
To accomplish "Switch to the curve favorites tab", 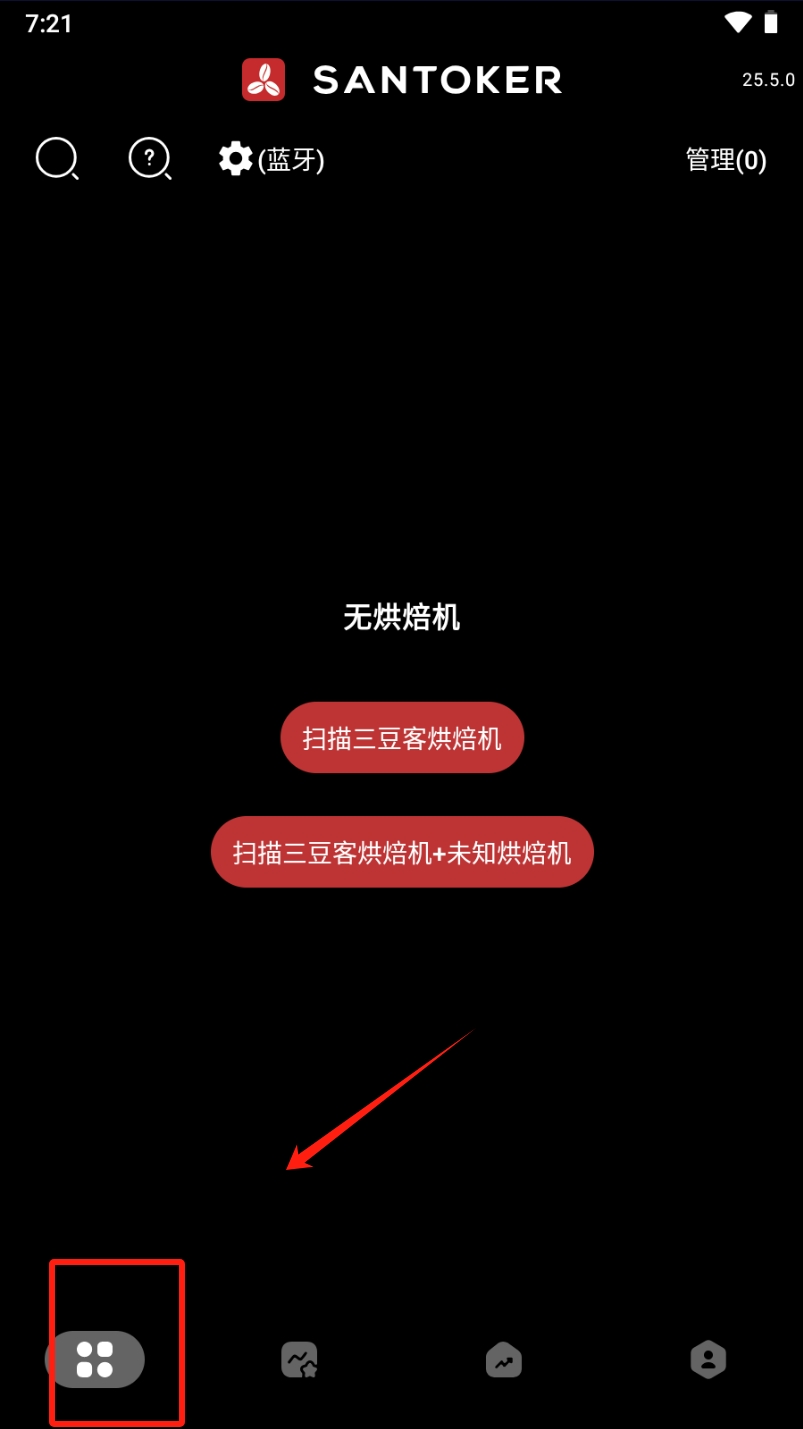I will [x=299, y=1360].
